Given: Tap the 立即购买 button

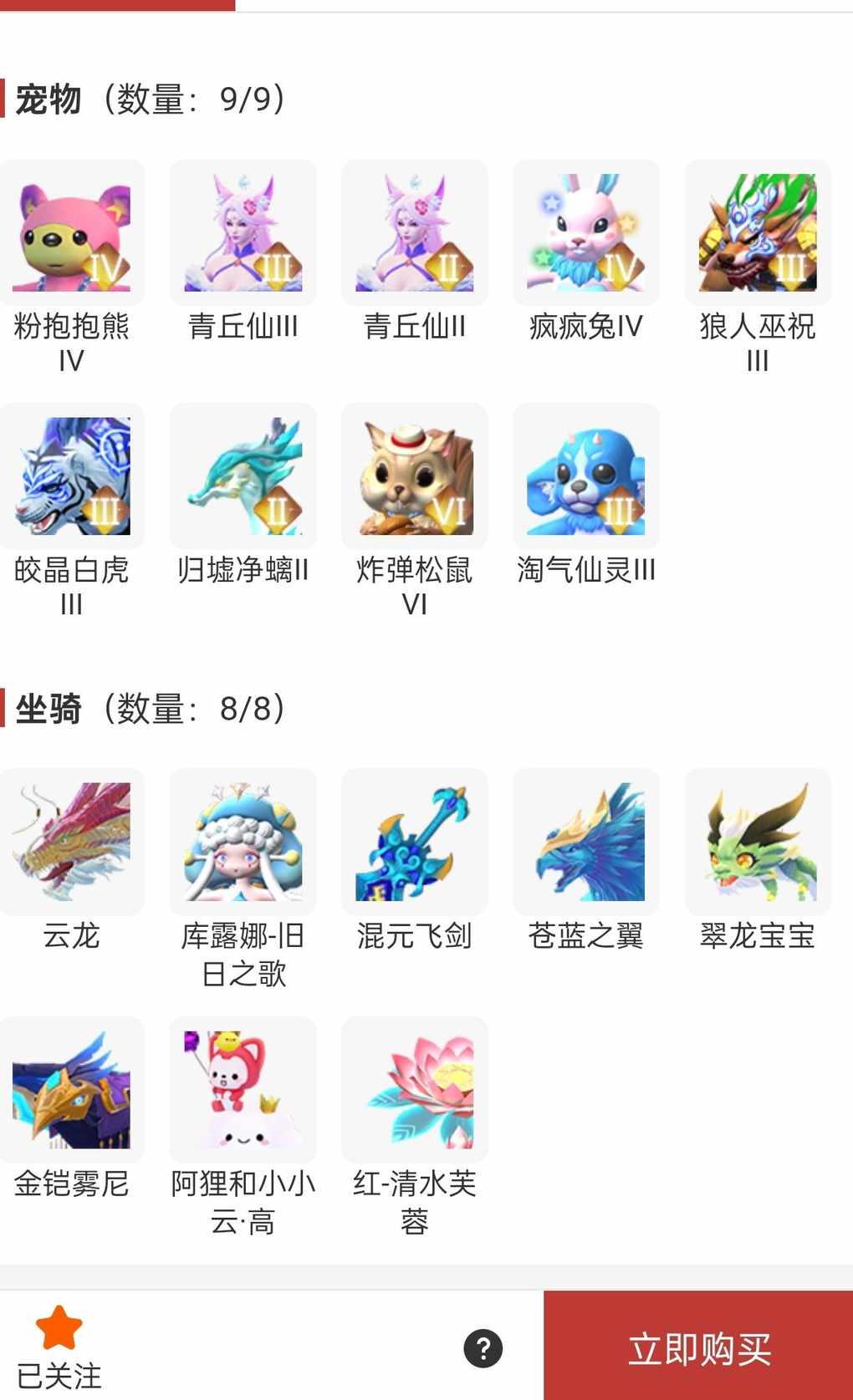Looking at the screenshot, I should [x=698, y=1347].
